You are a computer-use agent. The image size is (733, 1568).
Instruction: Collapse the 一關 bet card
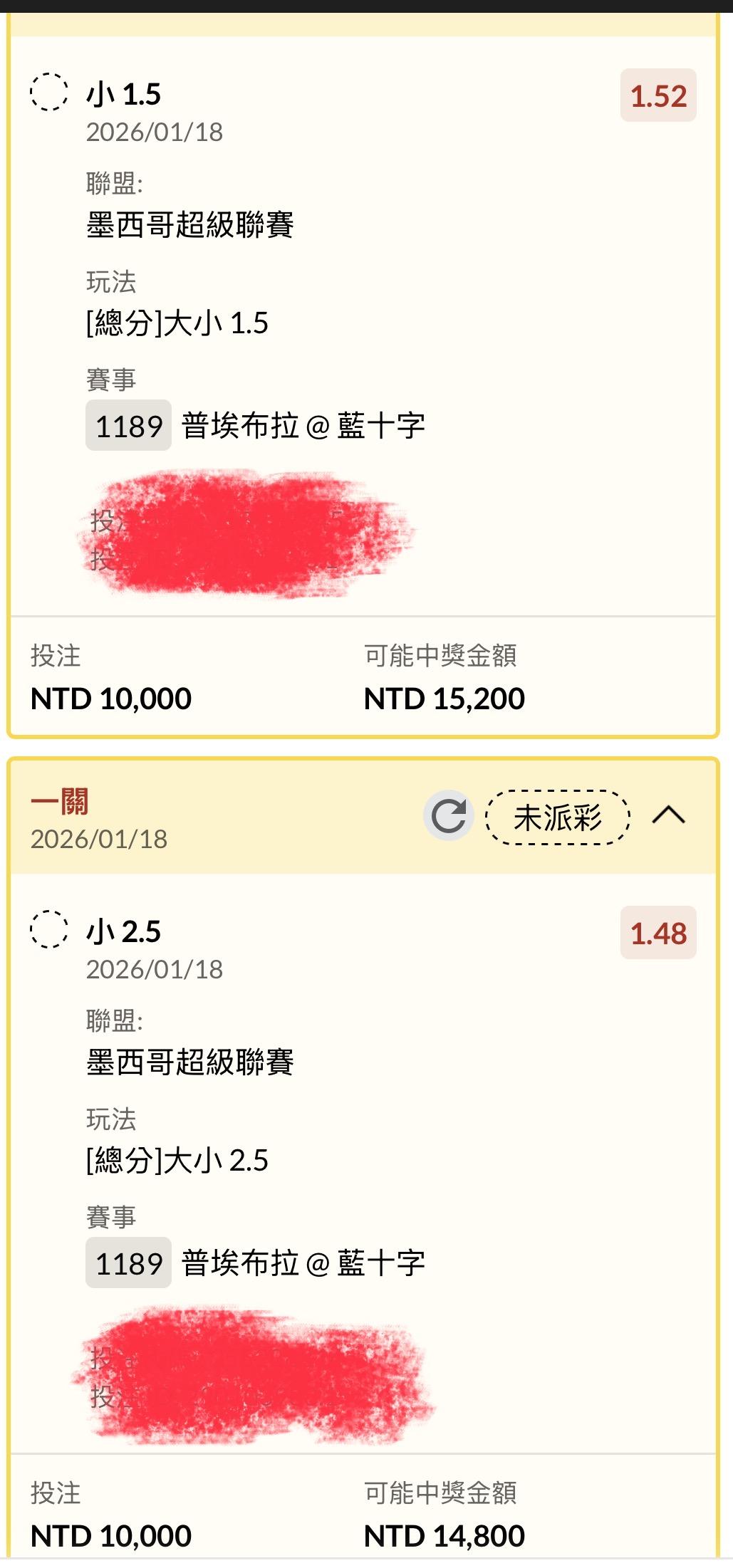coord(668,815)
